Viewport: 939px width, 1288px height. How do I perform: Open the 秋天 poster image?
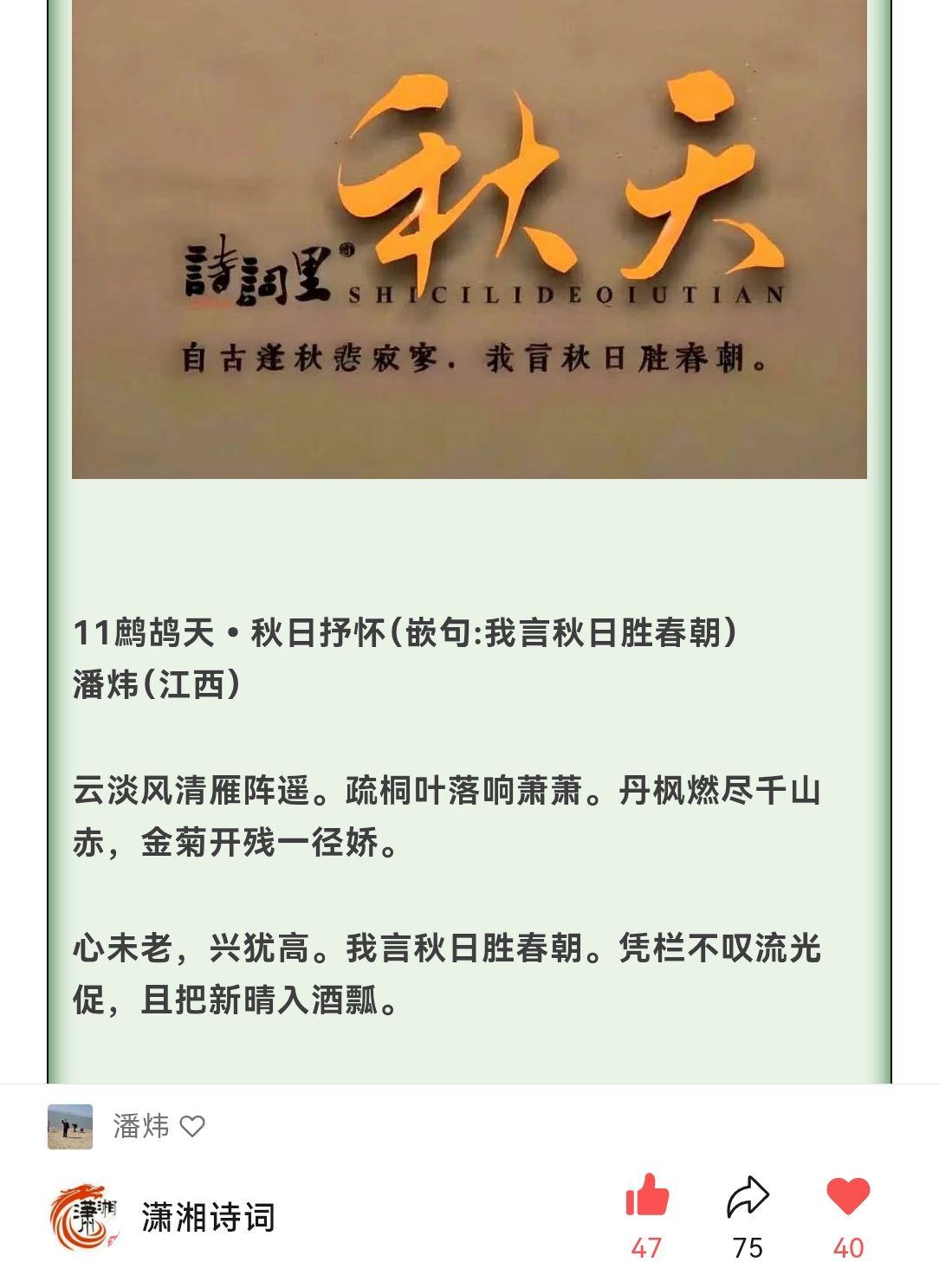[x=469, y=239]
